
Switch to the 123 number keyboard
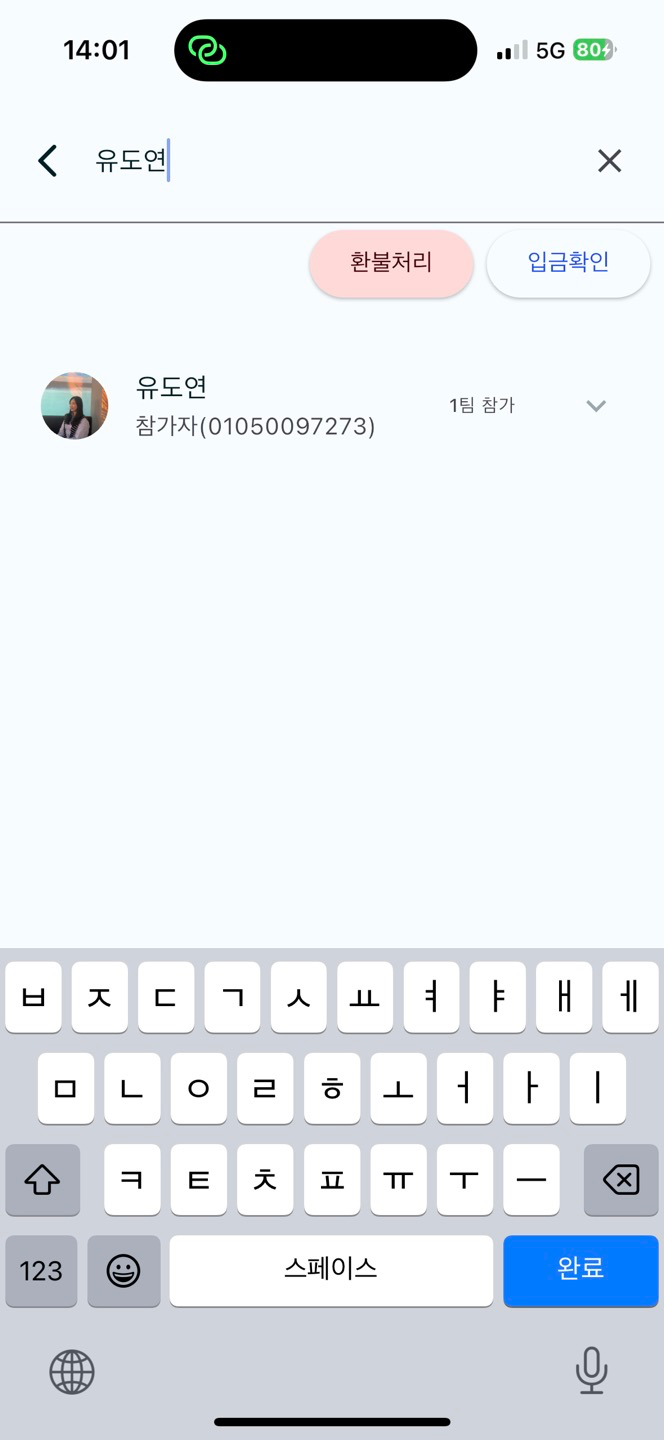point(41,1271)
